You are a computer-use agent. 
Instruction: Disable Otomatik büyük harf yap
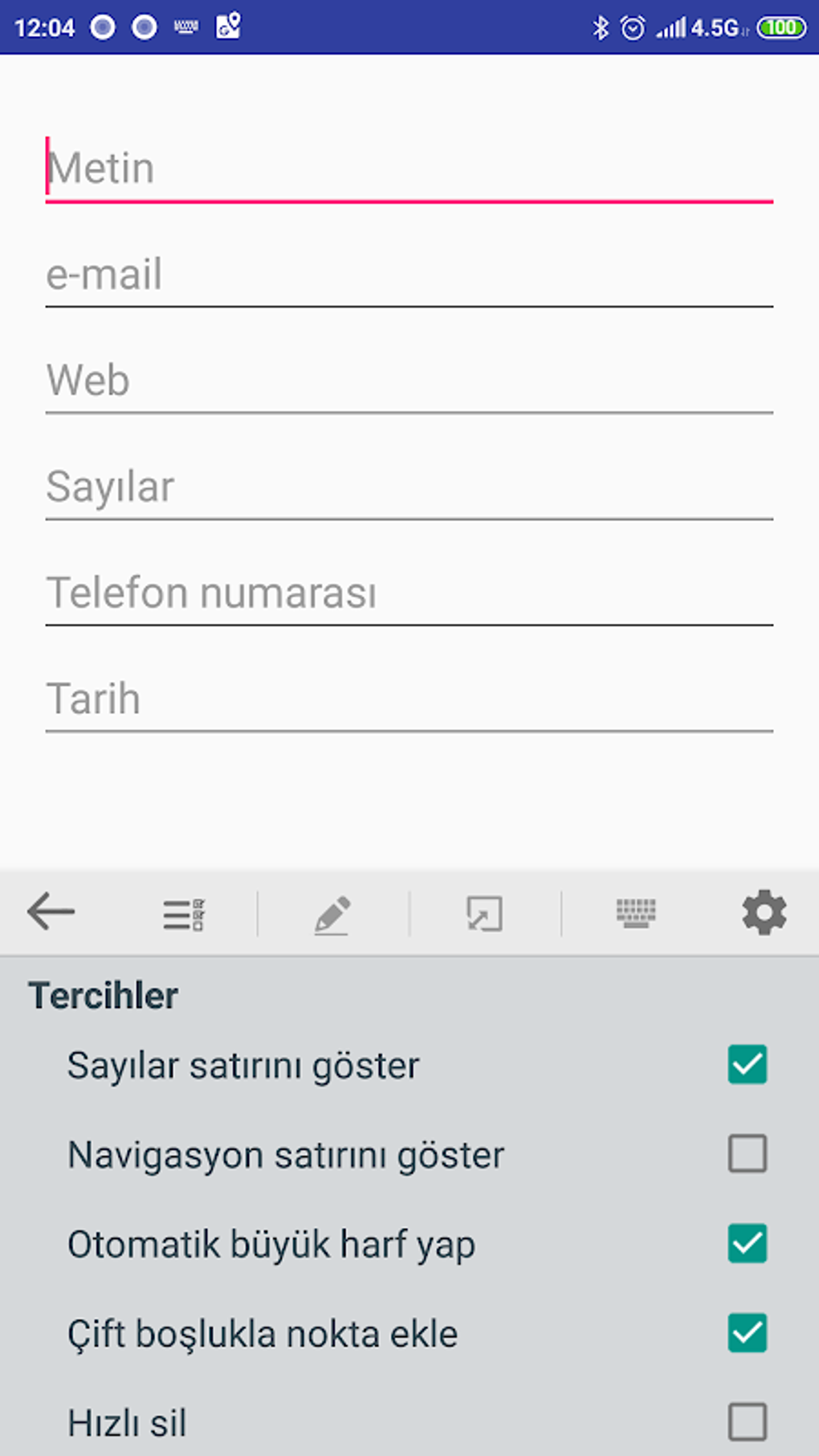[747, 1243]
